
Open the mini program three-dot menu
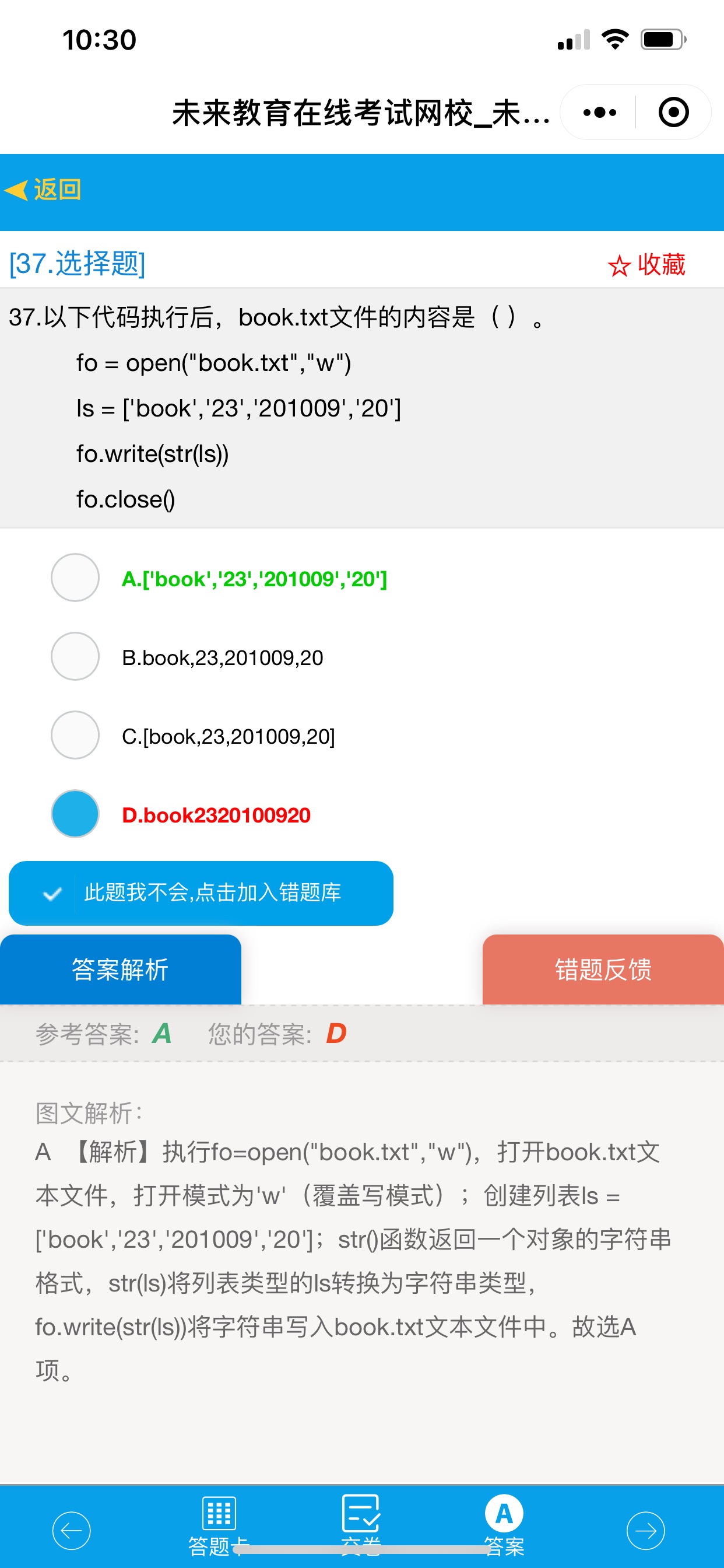click(599, 112)
